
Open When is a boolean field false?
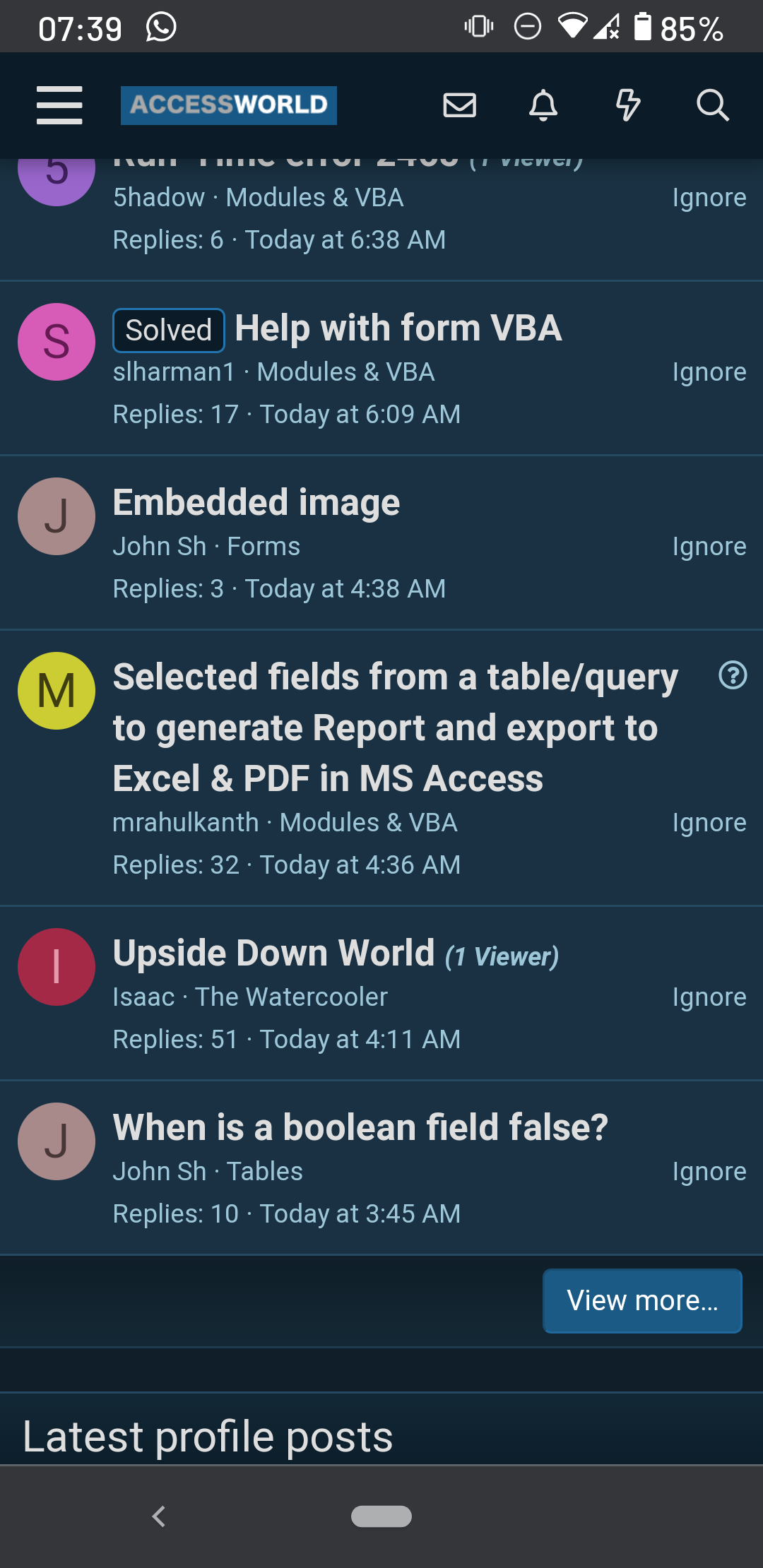[x=360, y=1127]
